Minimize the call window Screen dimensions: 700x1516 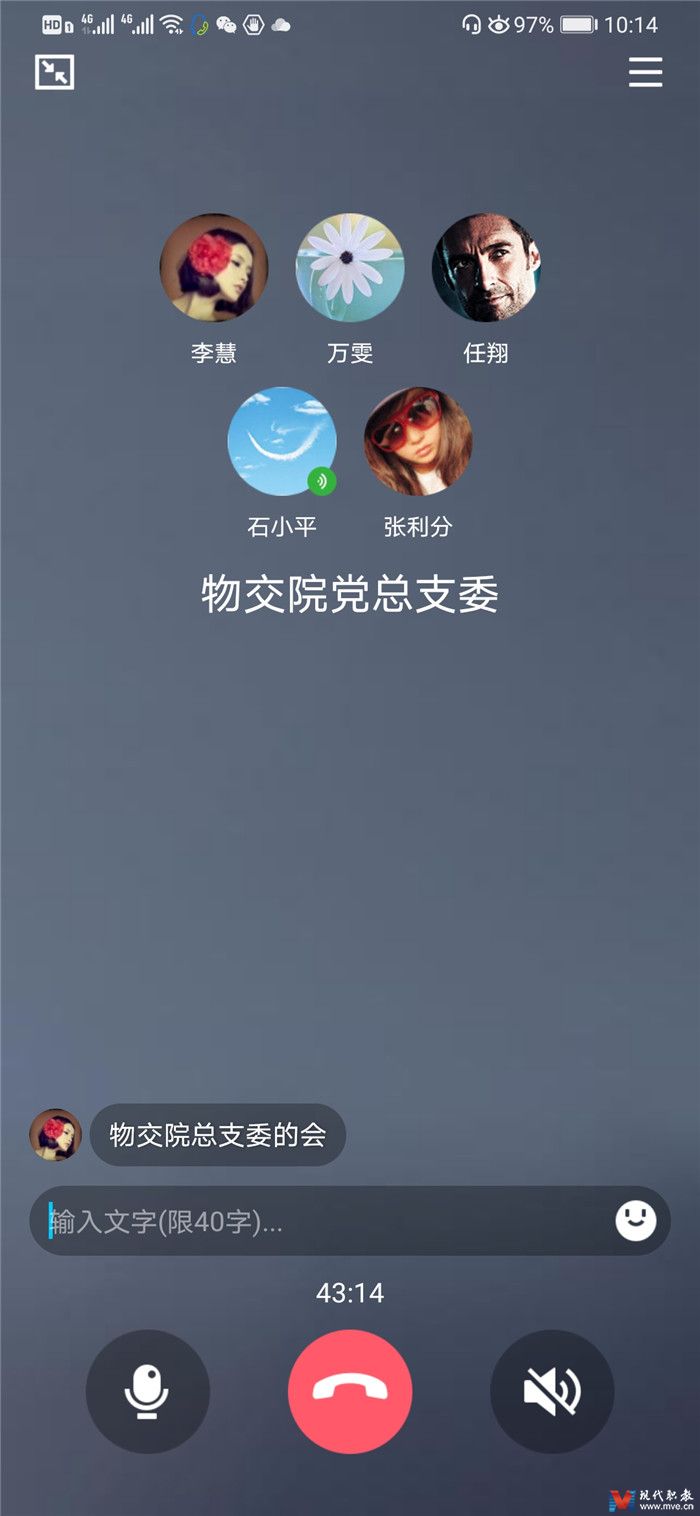(55, 72)
